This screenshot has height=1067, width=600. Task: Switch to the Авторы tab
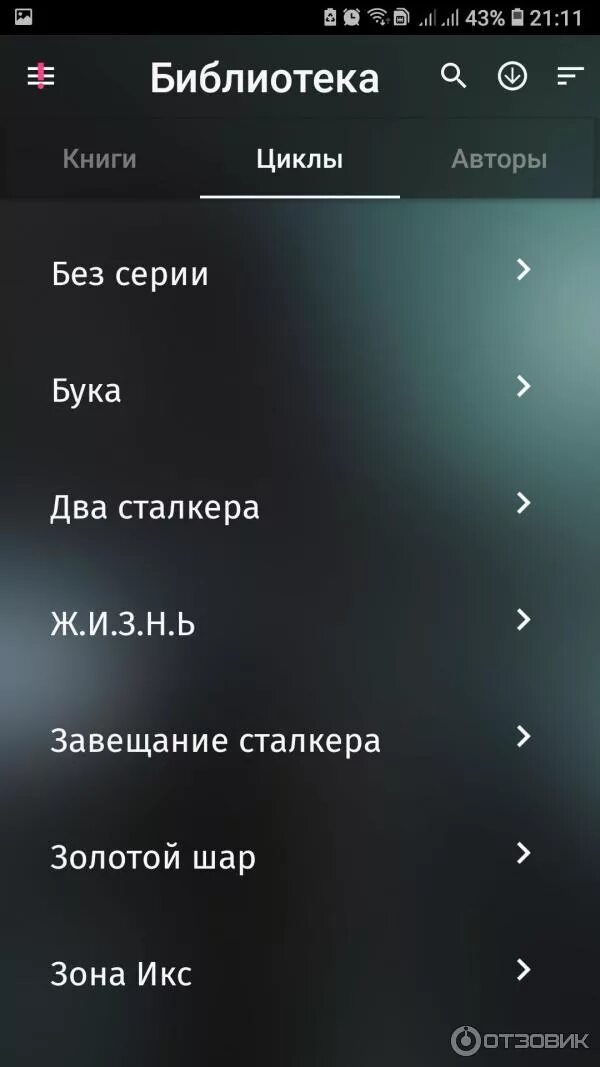[499, 159]
